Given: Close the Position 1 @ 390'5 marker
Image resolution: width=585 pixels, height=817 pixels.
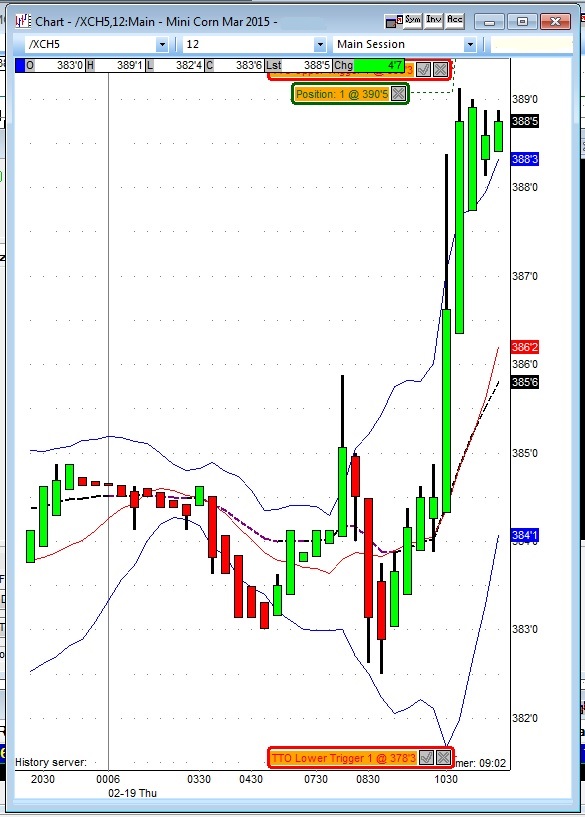Looking at the screenshot, I should click(x=399, y=94).
